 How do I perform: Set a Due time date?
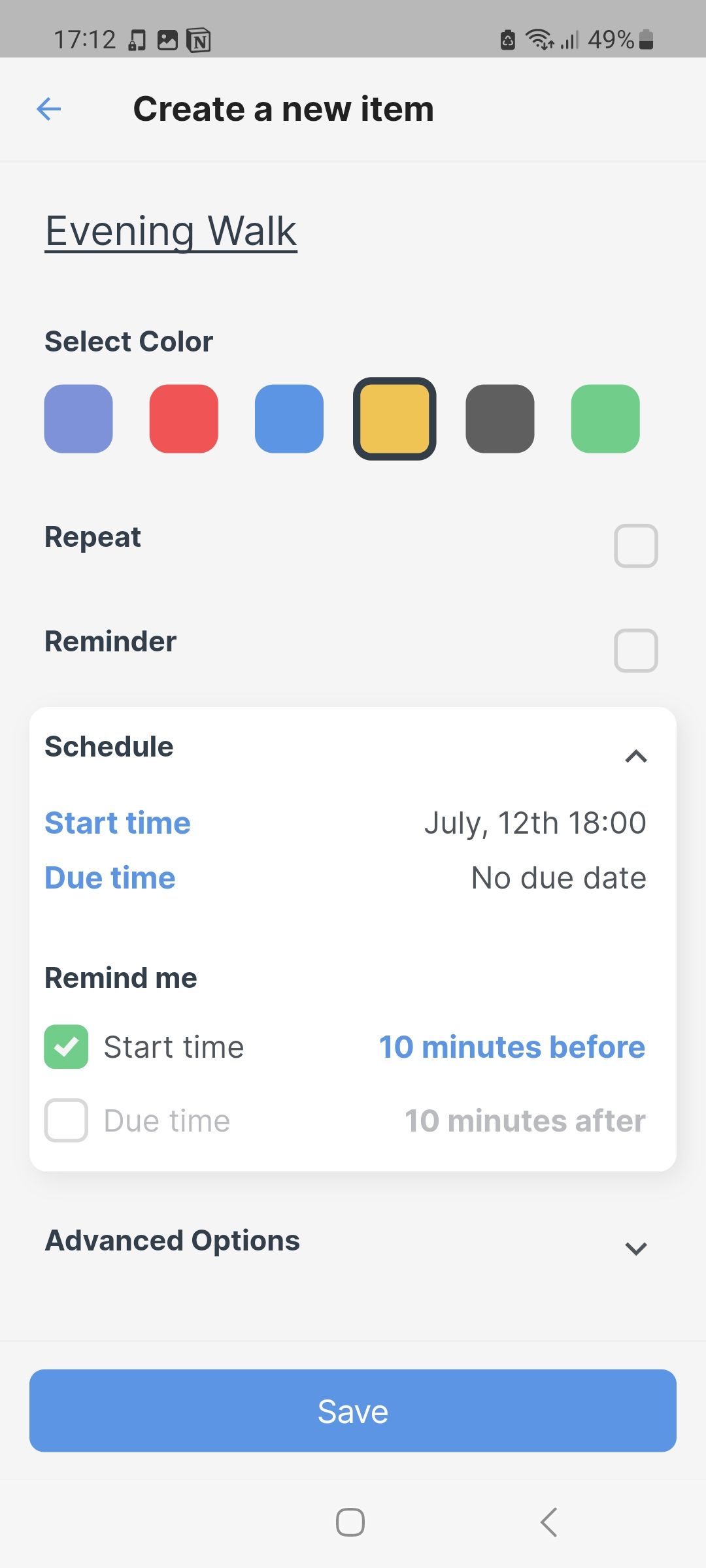(x=558, y=878)
